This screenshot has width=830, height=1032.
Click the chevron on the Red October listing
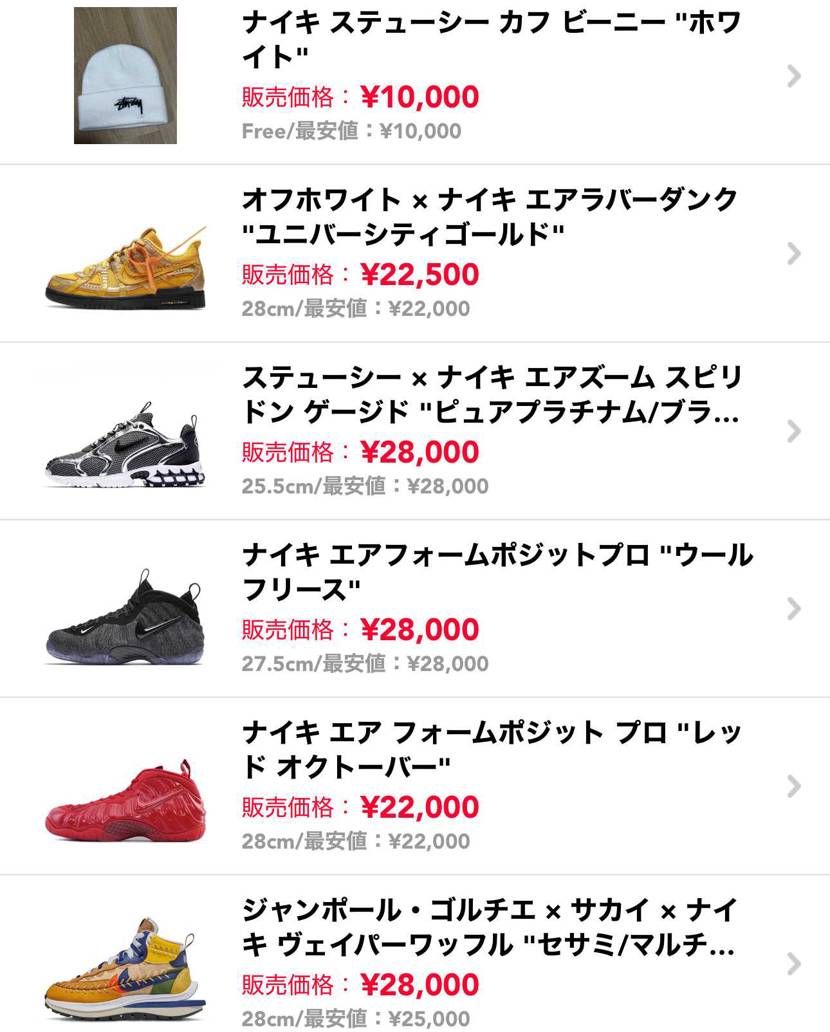[793, 784]
